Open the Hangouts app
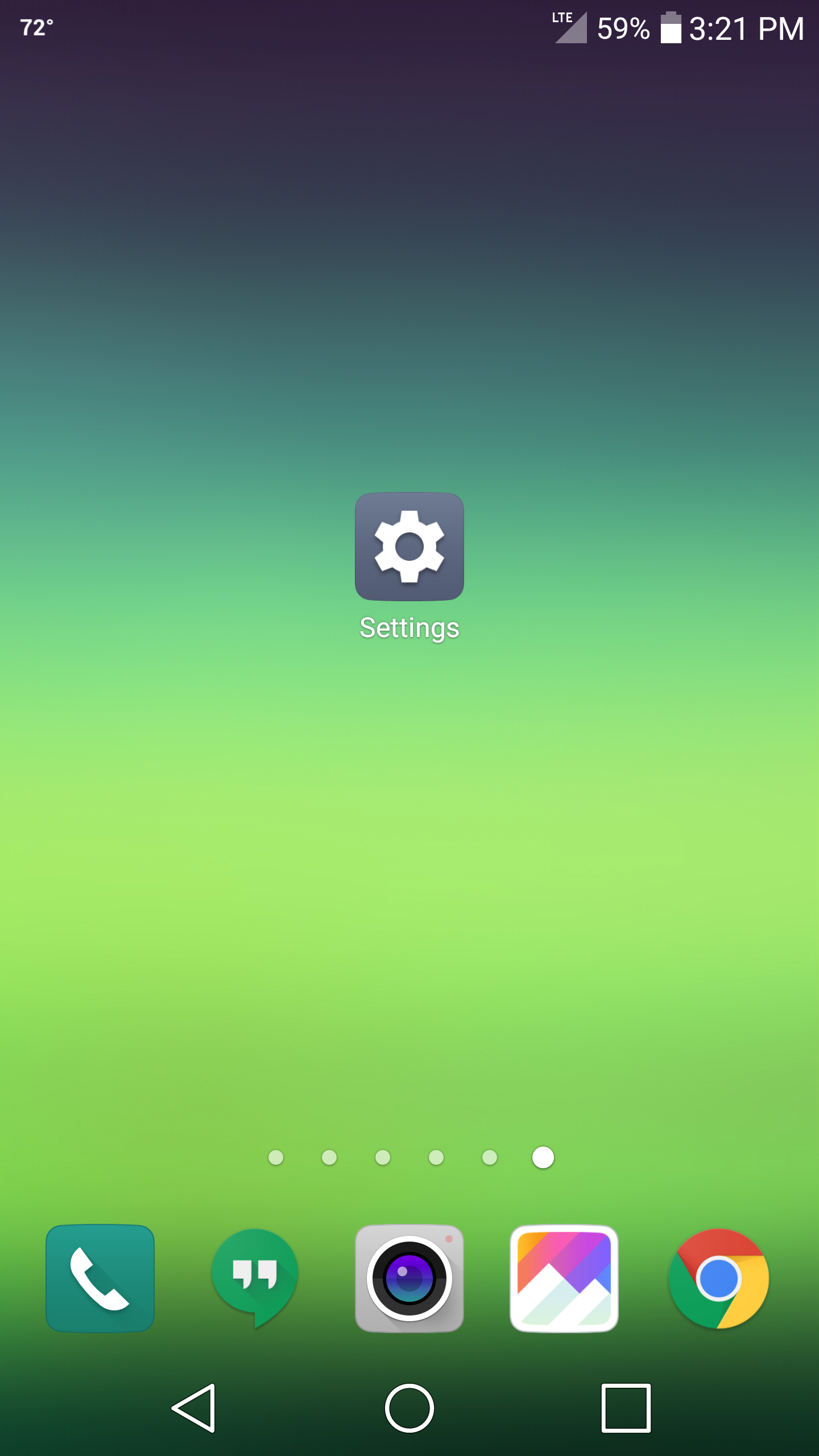819x1456 pixels. coord(255,1277)
